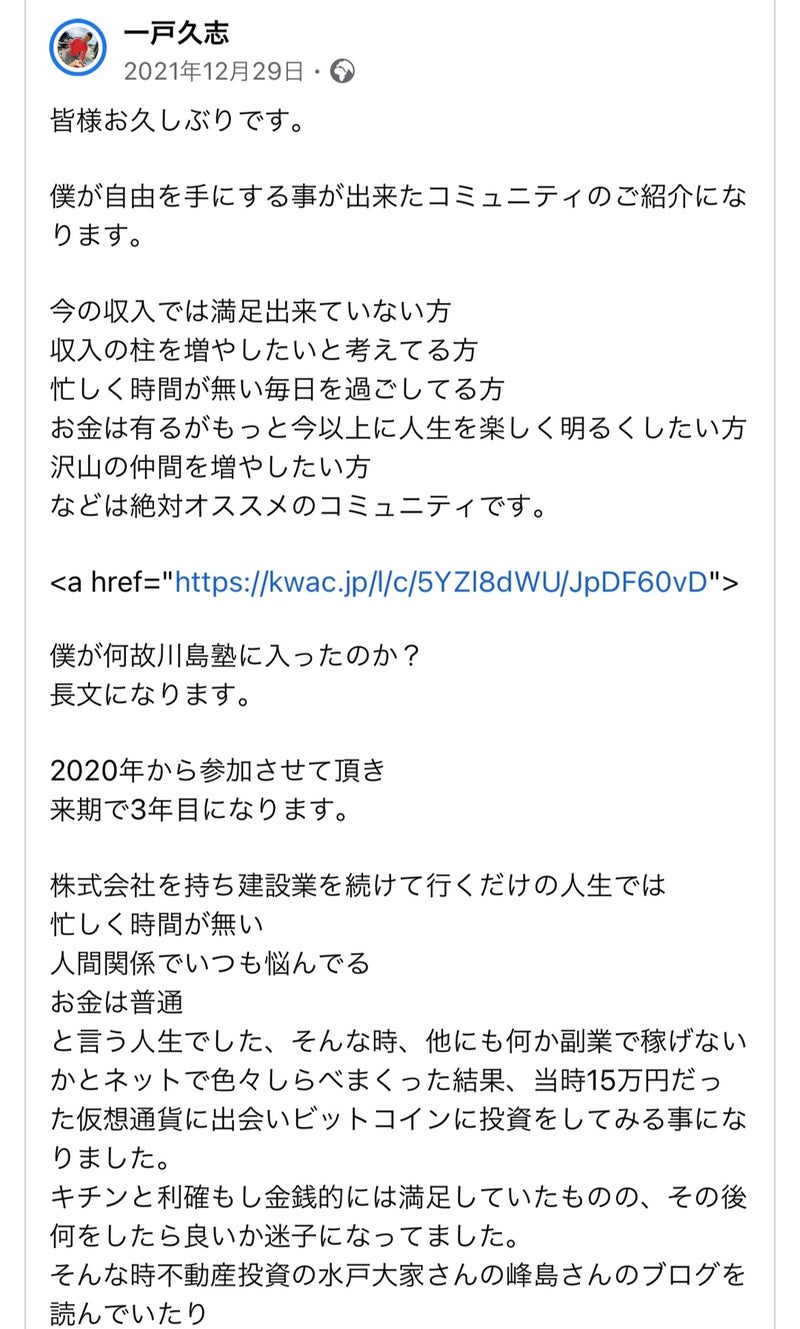Viewport: 800px width, 1329px height.
Task: Tap the public globe audience icon
Action: [341, 72]
